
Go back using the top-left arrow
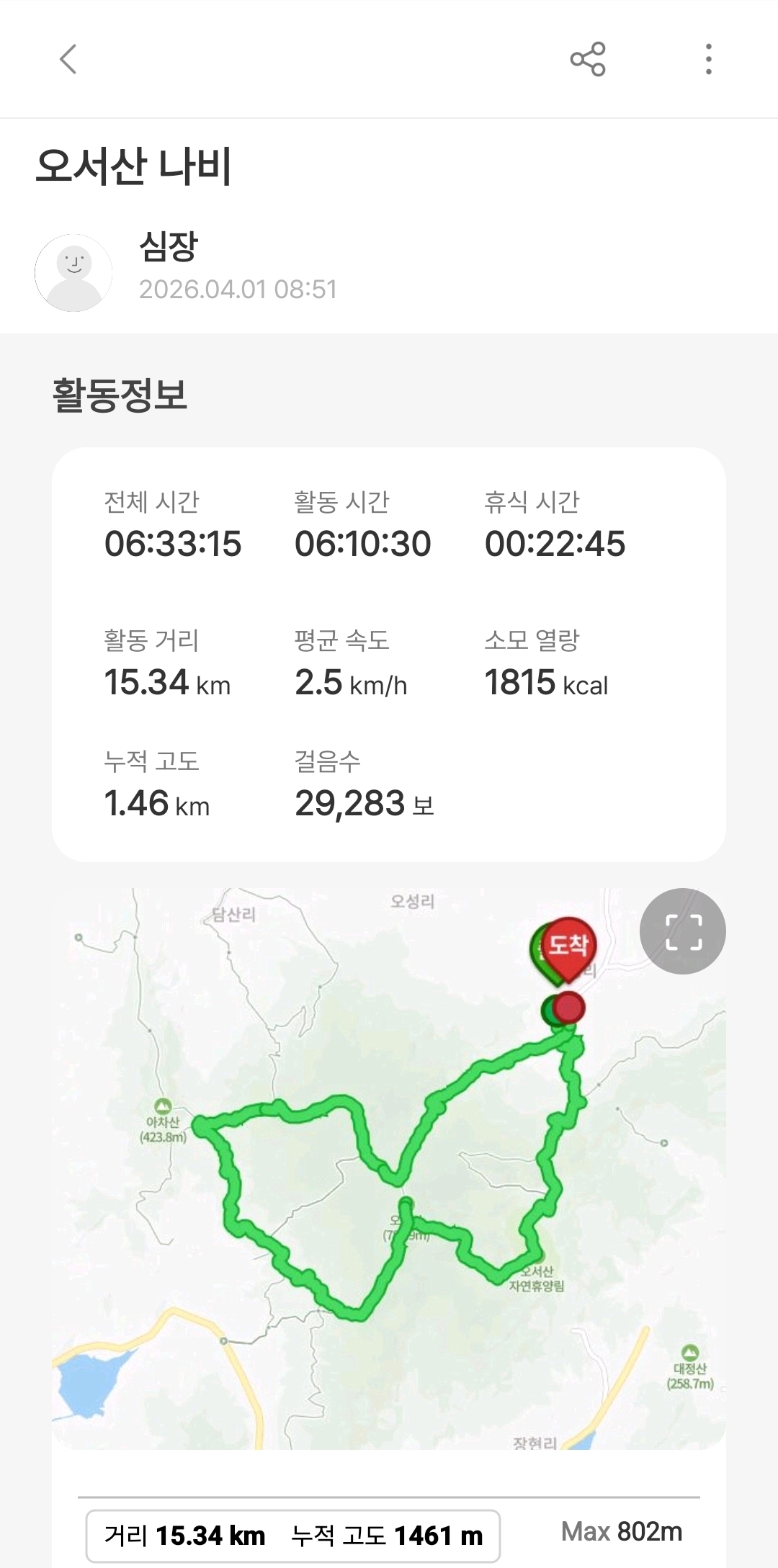[x=68, y=59]
